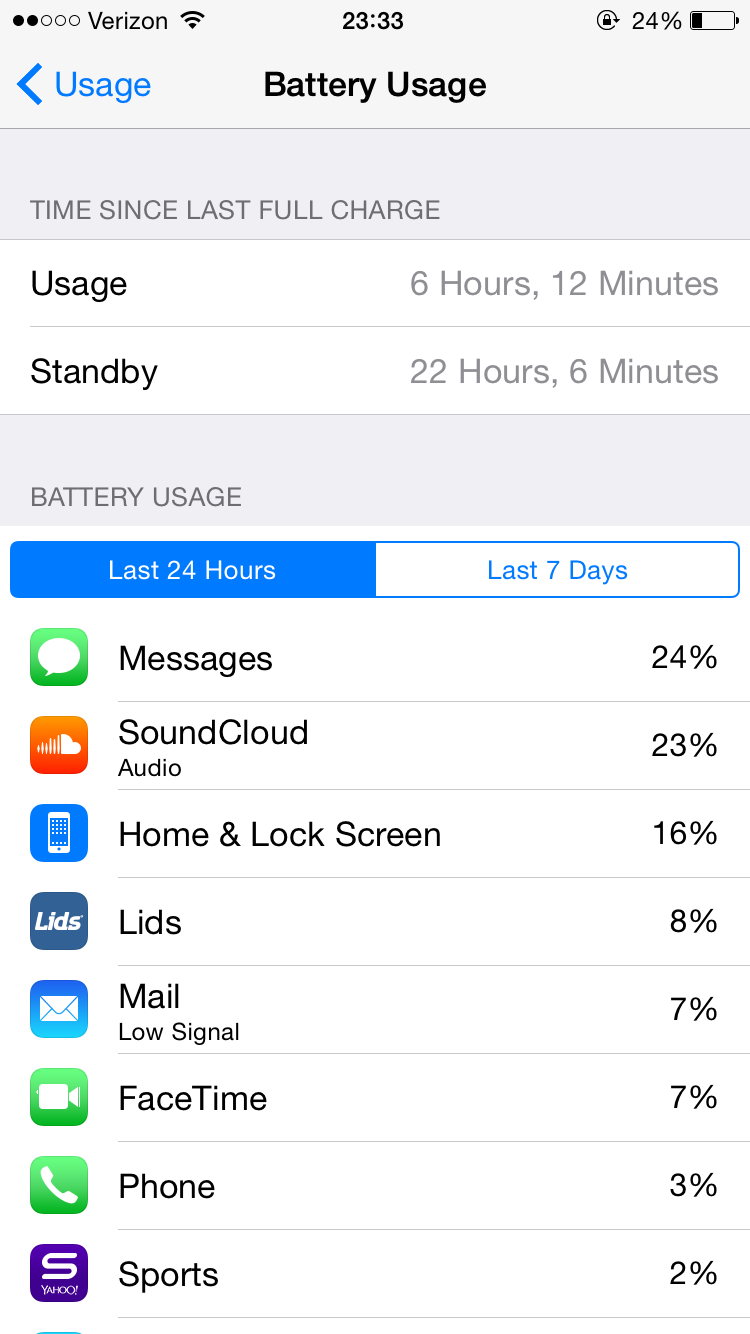
Task: Select the Last 24 Hours segment
Action: tap(193, 570)
